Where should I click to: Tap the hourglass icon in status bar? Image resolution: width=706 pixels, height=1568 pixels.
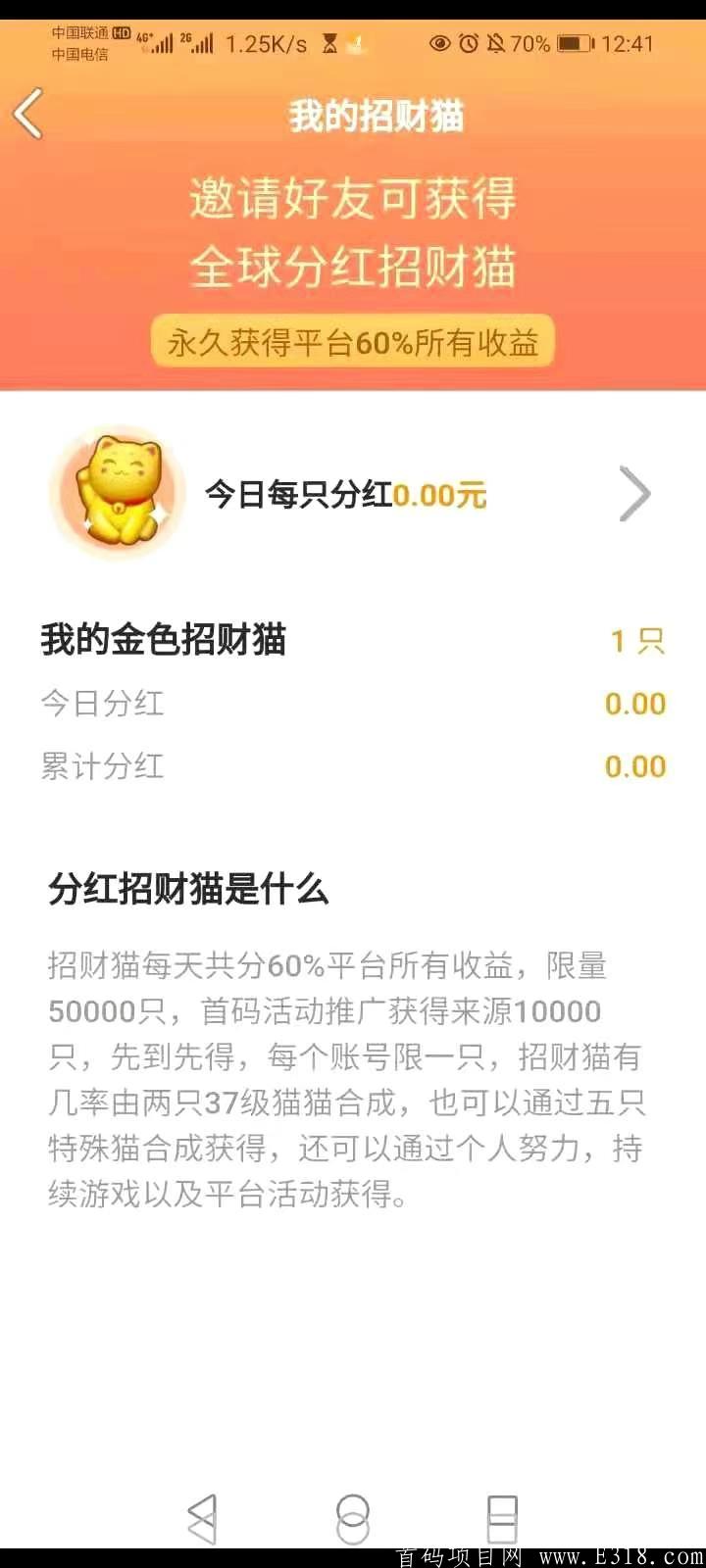(330, 42)
